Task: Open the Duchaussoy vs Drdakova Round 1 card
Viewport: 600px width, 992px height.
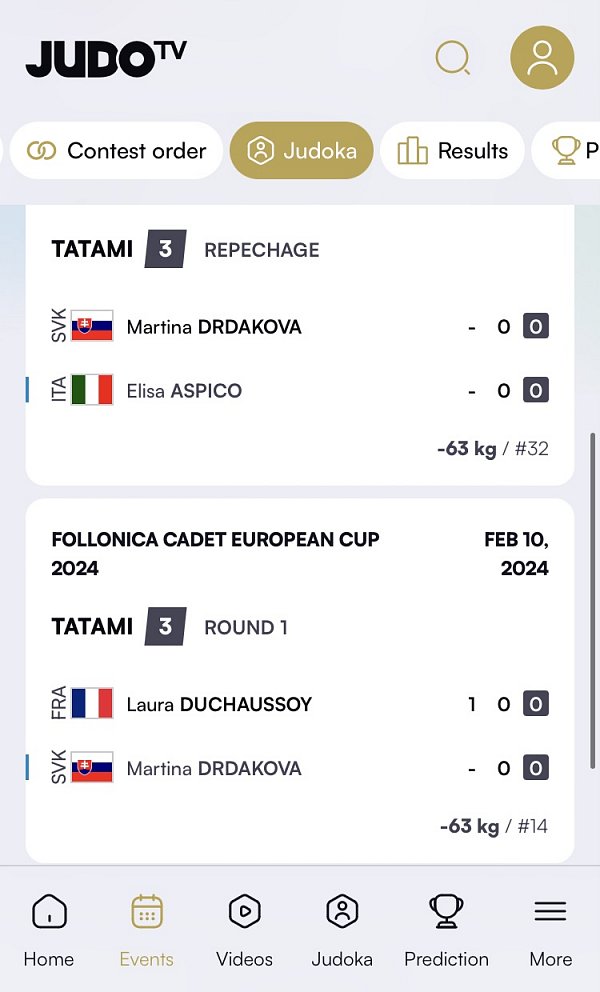Action: (x=300, y=681)
